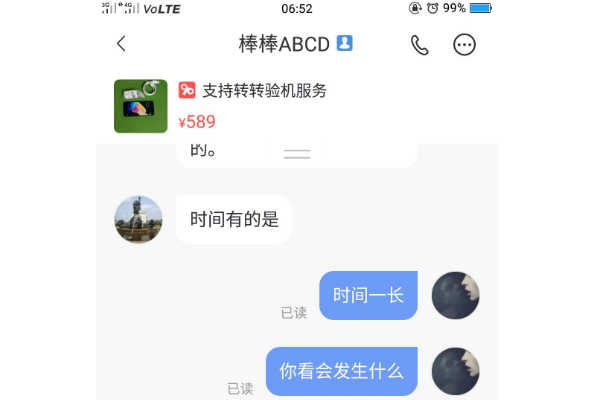
Task: Open the more options menu
Action: [464, 45]
